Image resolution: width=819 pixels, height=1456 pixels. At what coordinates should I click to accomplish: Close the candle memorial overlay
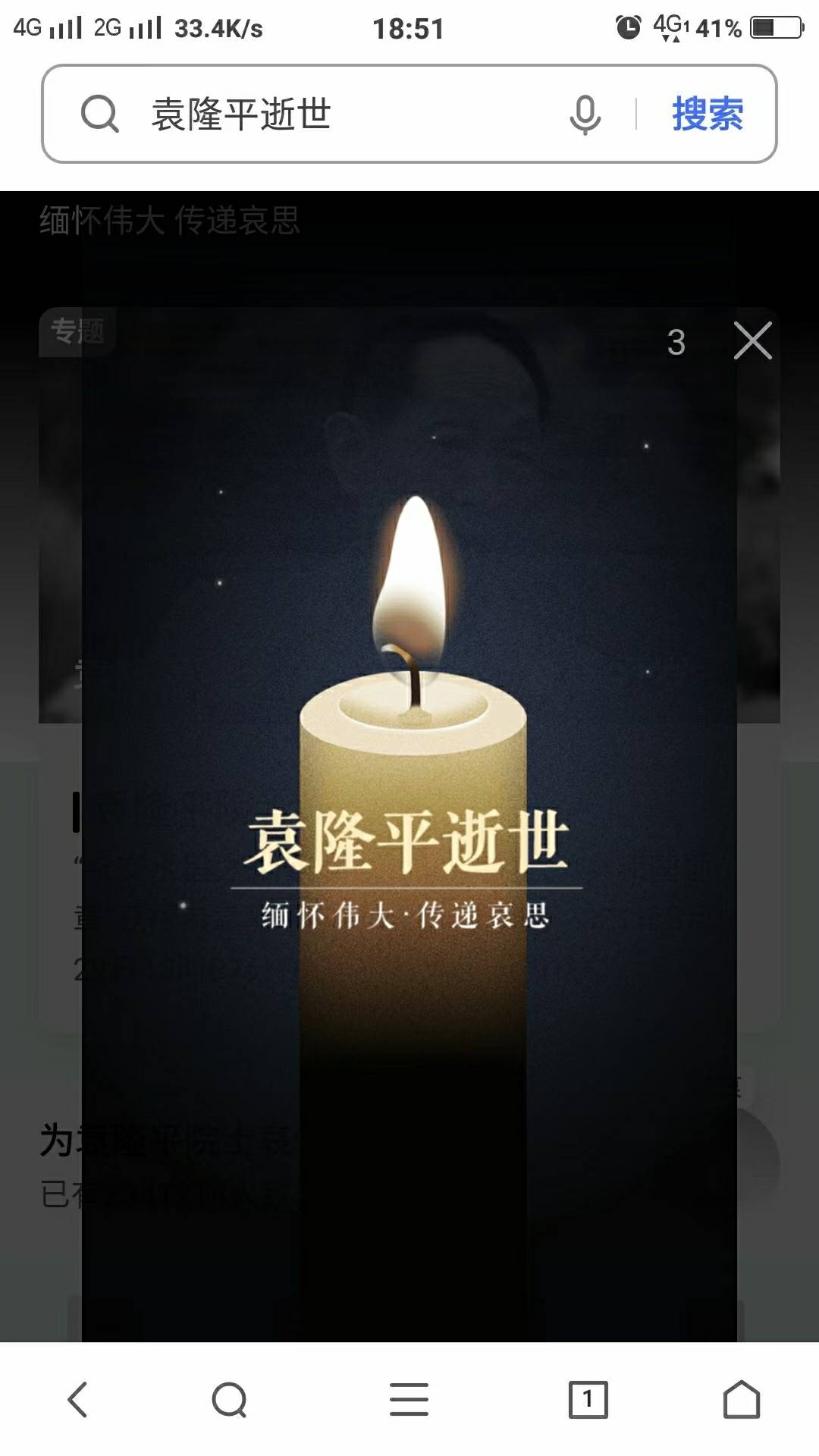pyautogui.click(x=753, y=340)
